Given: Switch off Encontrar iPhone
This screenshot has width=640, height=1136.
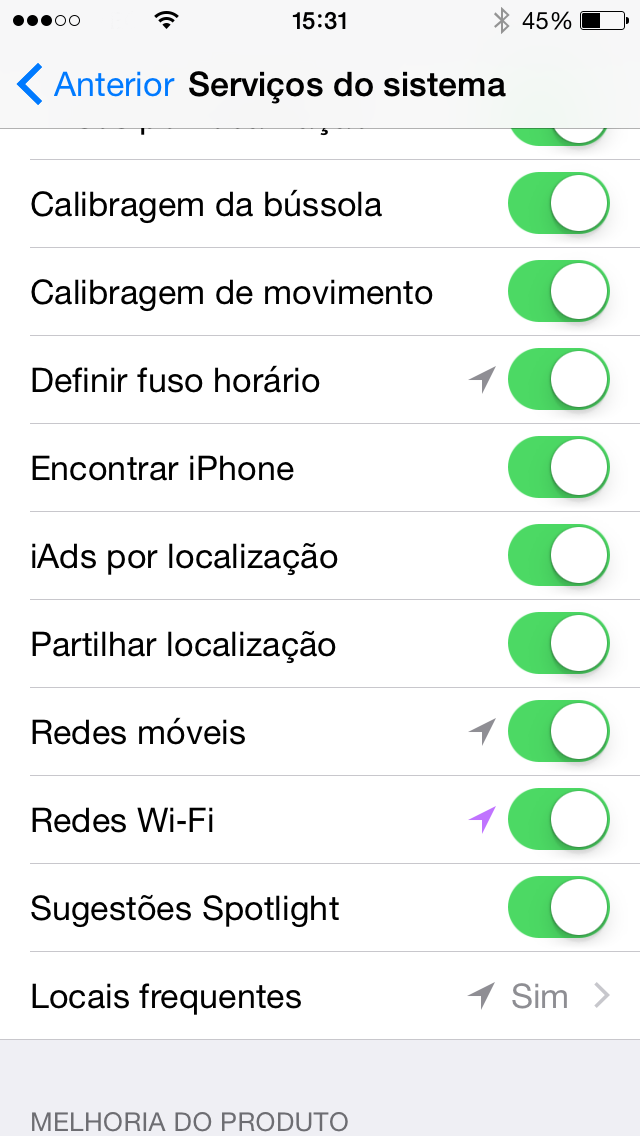Looking at the screenshot, I should pyautogui.click(x=558, y=469).
